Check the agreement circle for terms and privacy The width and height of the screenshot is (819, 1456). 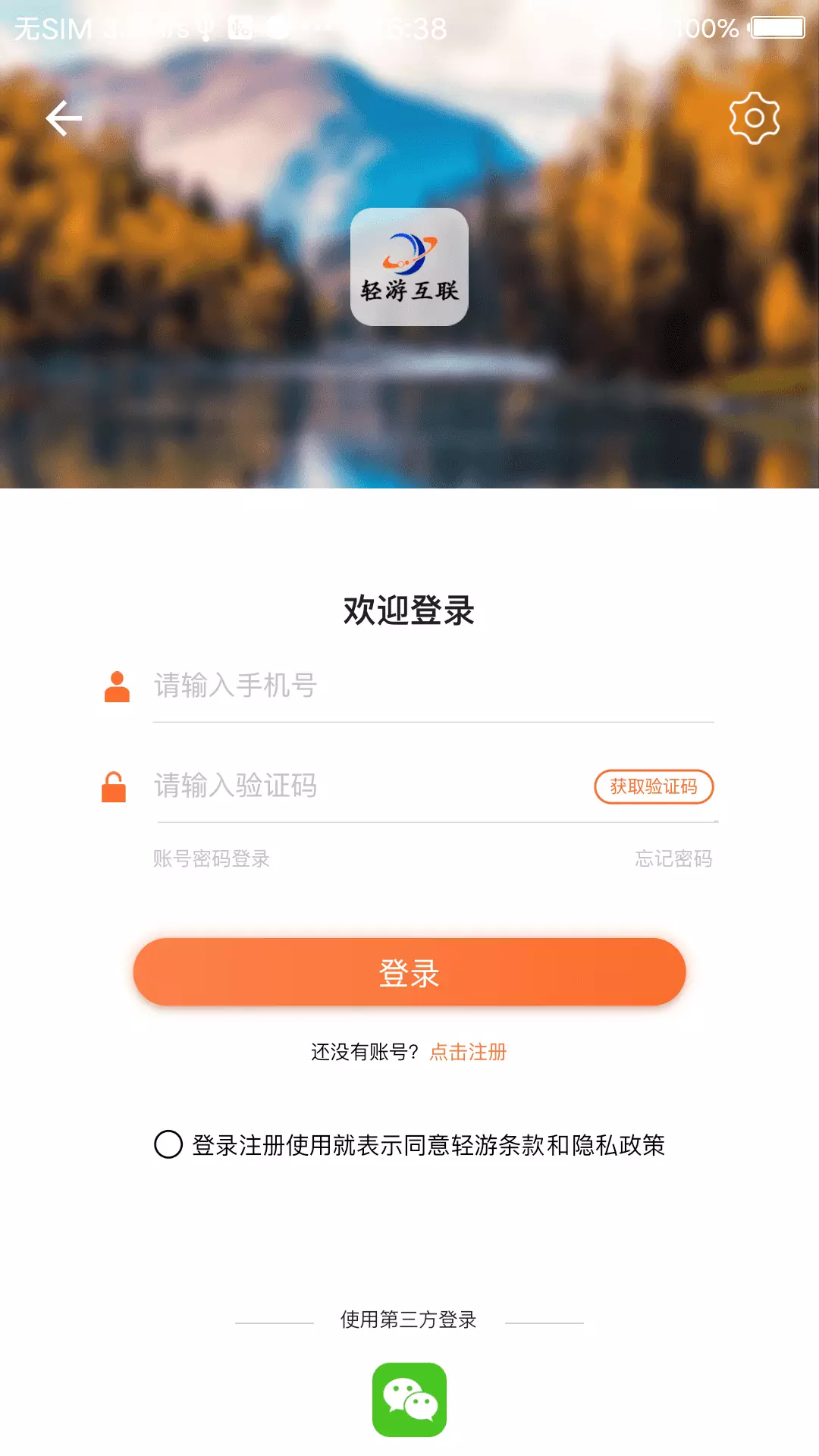pos(168,1144)
